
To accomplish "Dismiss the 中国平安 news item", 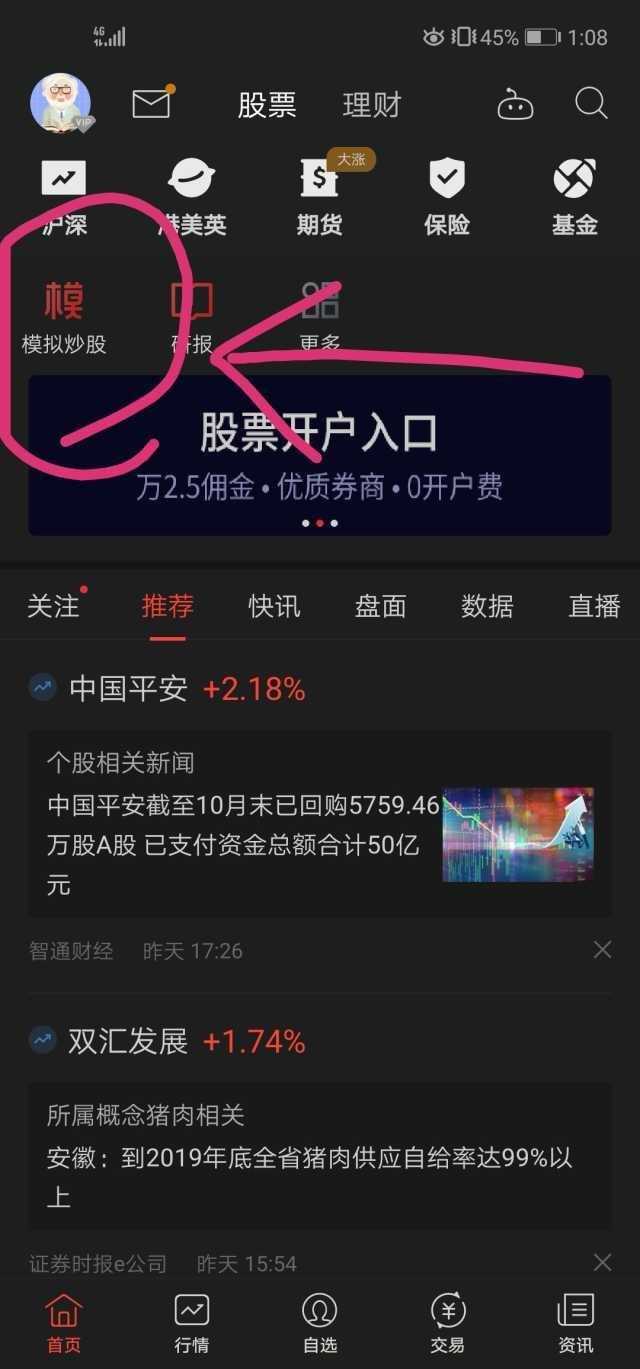I will (x=602, y=950).
